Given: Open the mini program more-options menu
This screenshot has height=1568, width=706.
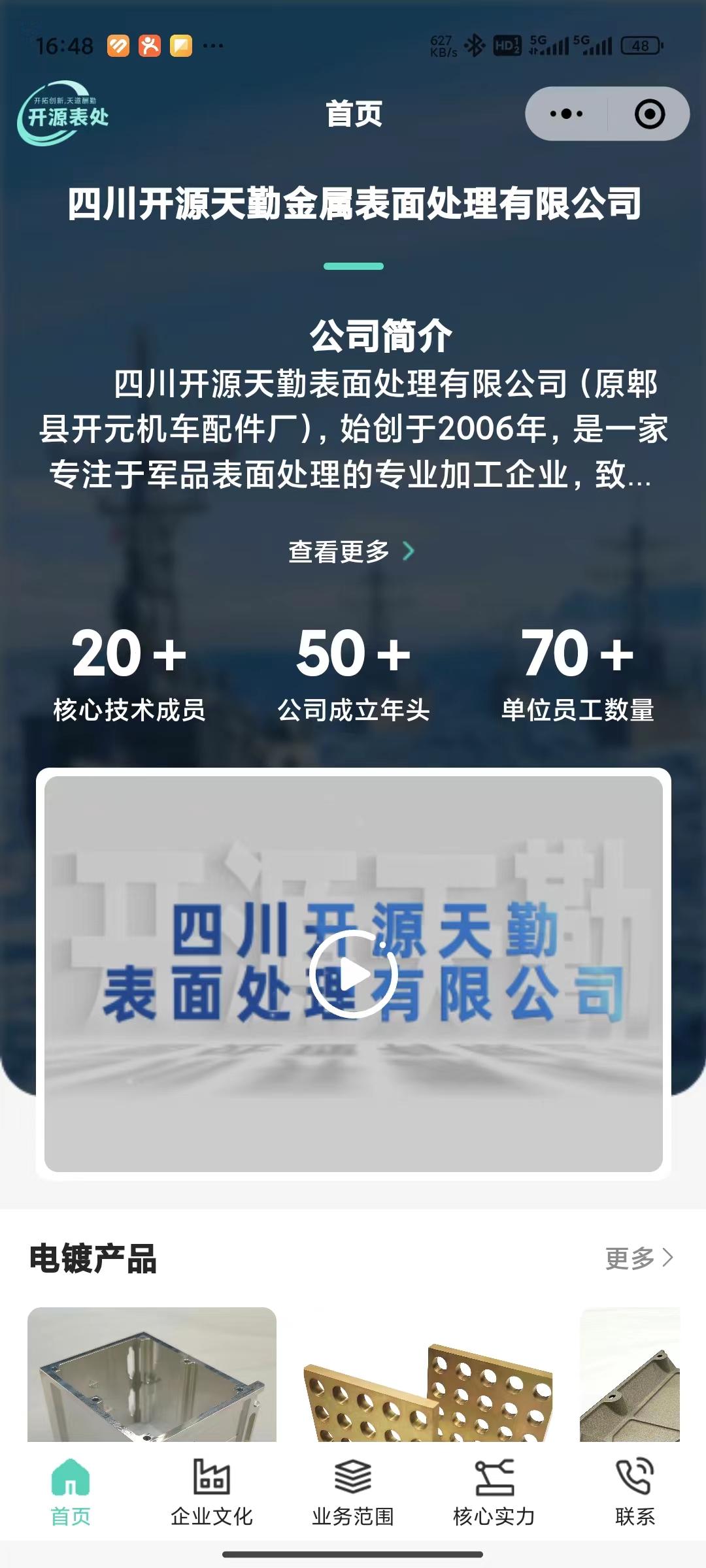Looking at the screenshot, I should (566, 114).
